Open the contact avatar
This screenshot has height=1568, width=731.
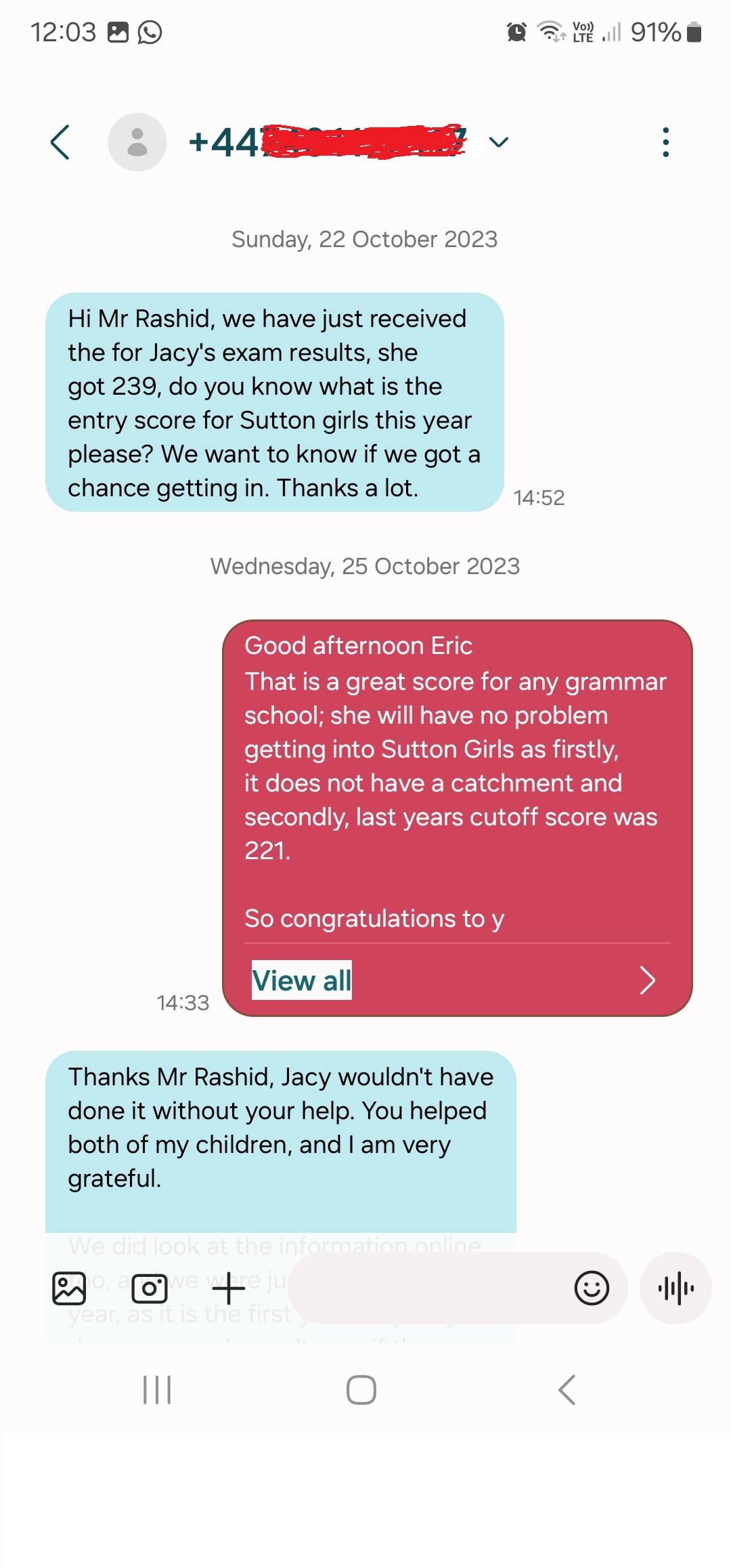(x=137, y=142)
